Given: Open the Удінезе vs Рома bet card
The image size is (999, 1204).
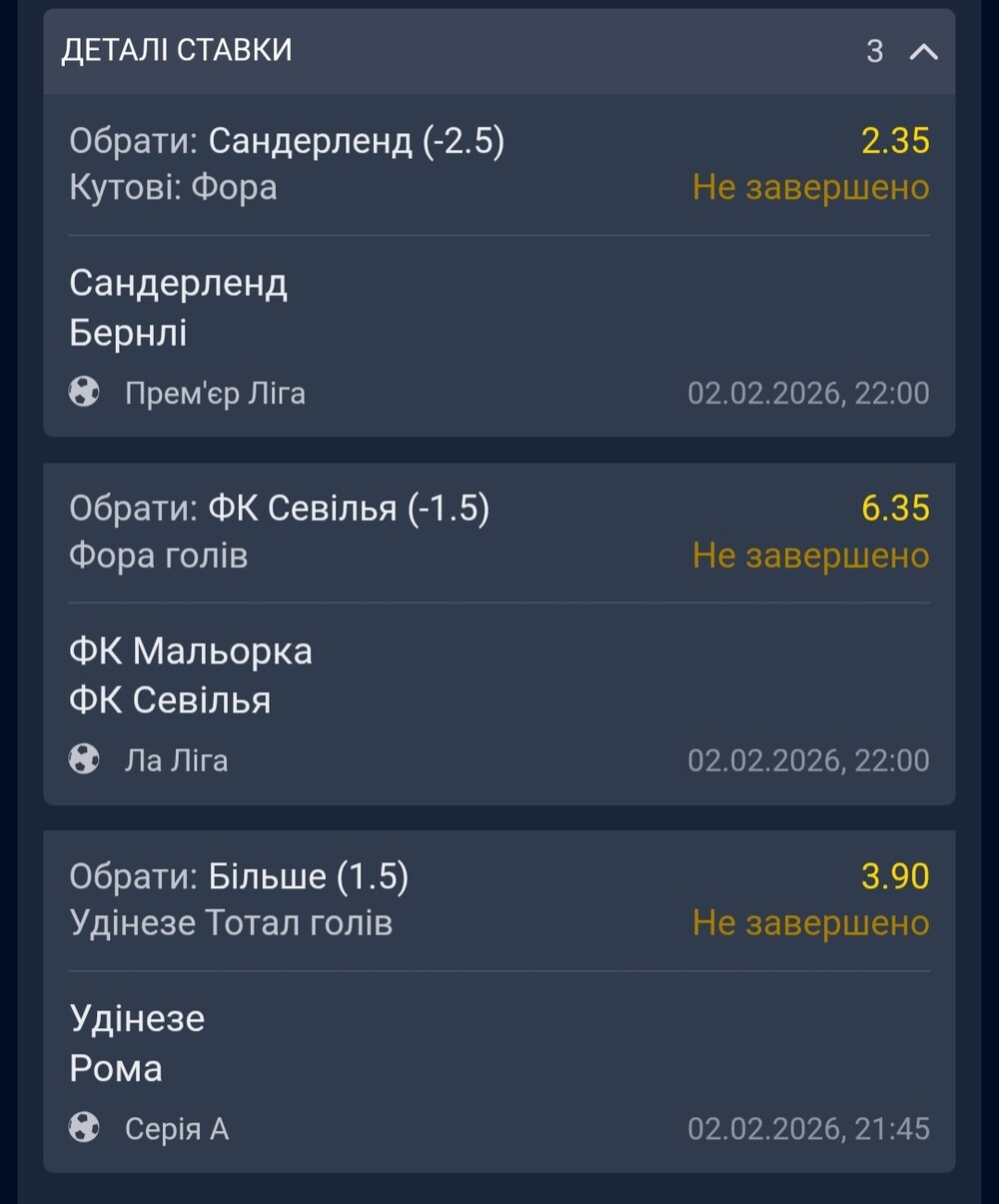Looking at the screenshot, I should (498, 1044).
